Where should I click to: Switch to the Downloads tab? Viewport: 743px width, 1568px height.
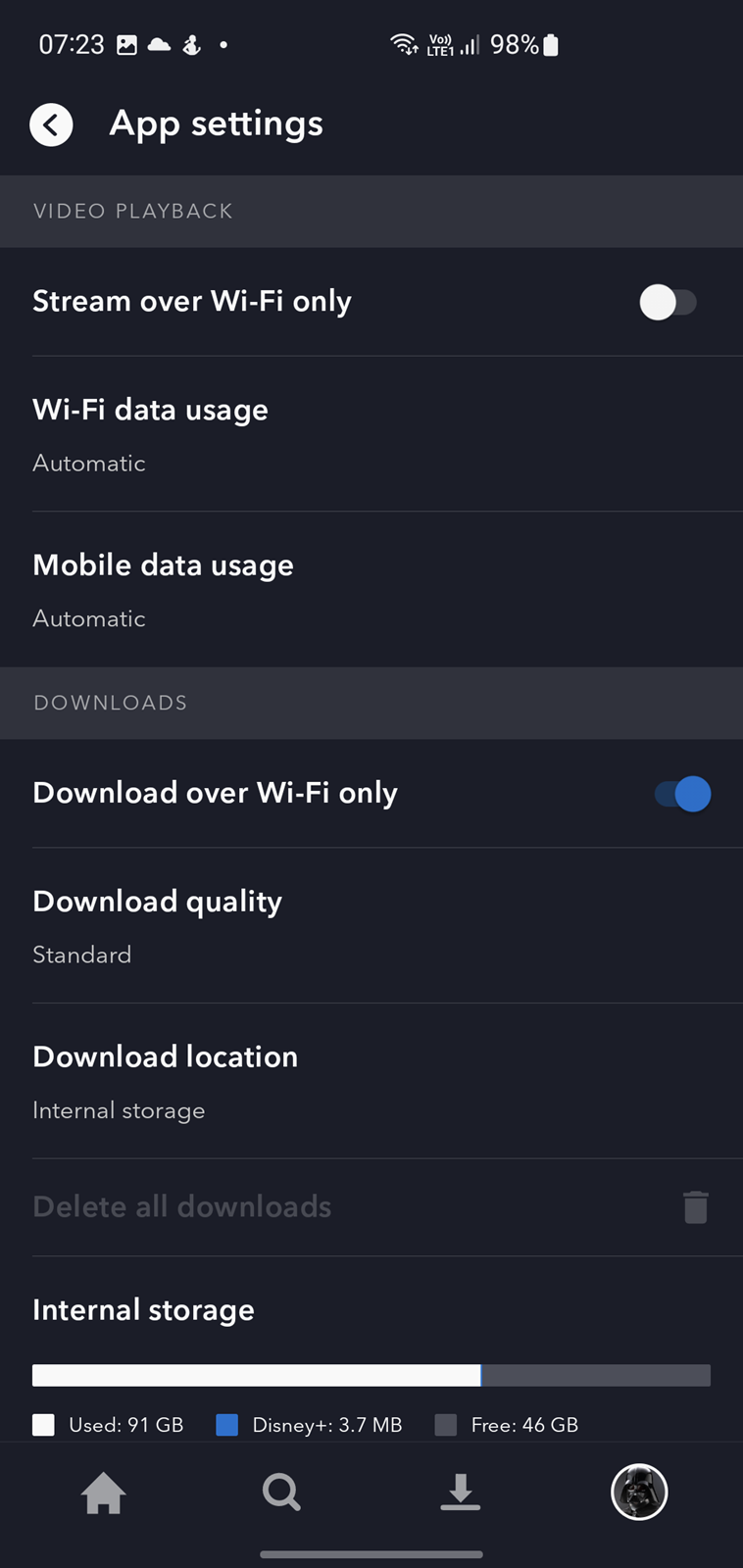click(x=461, y=1493)
